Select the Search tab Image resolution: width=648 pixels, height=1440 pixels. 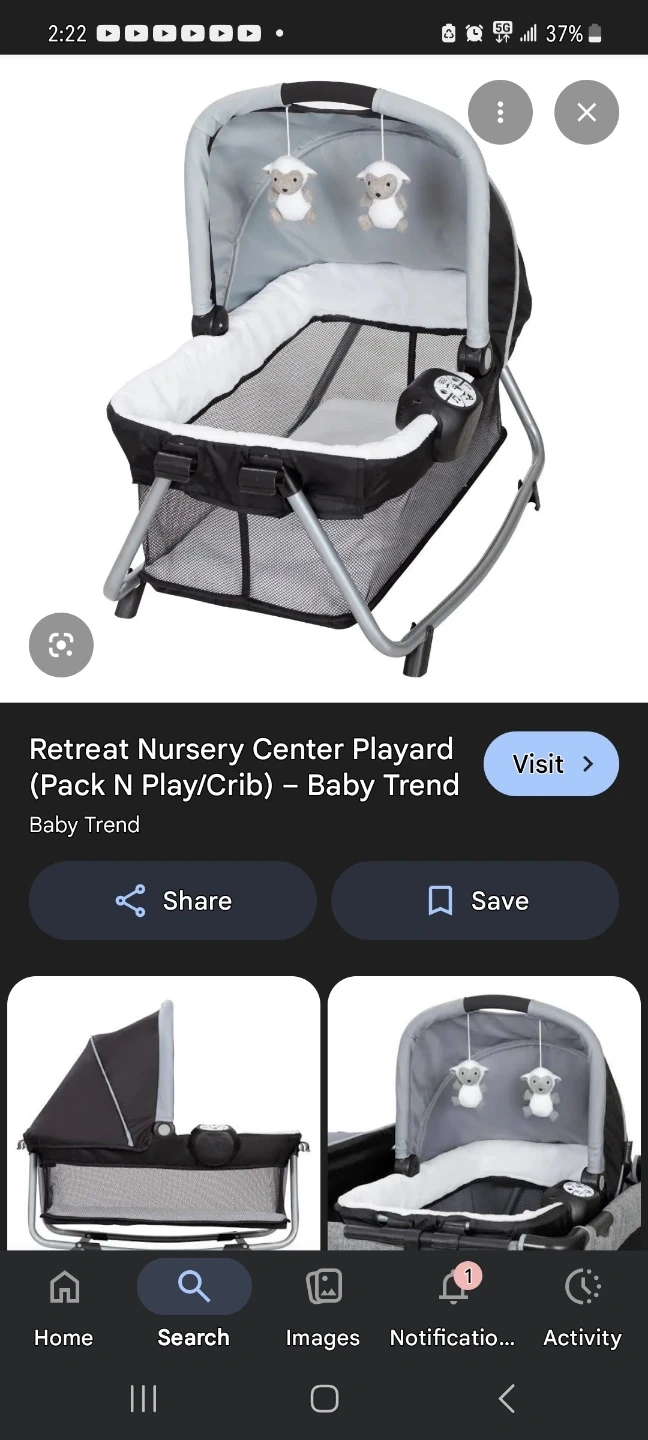pyautogui.click(x=194, y=1305)
